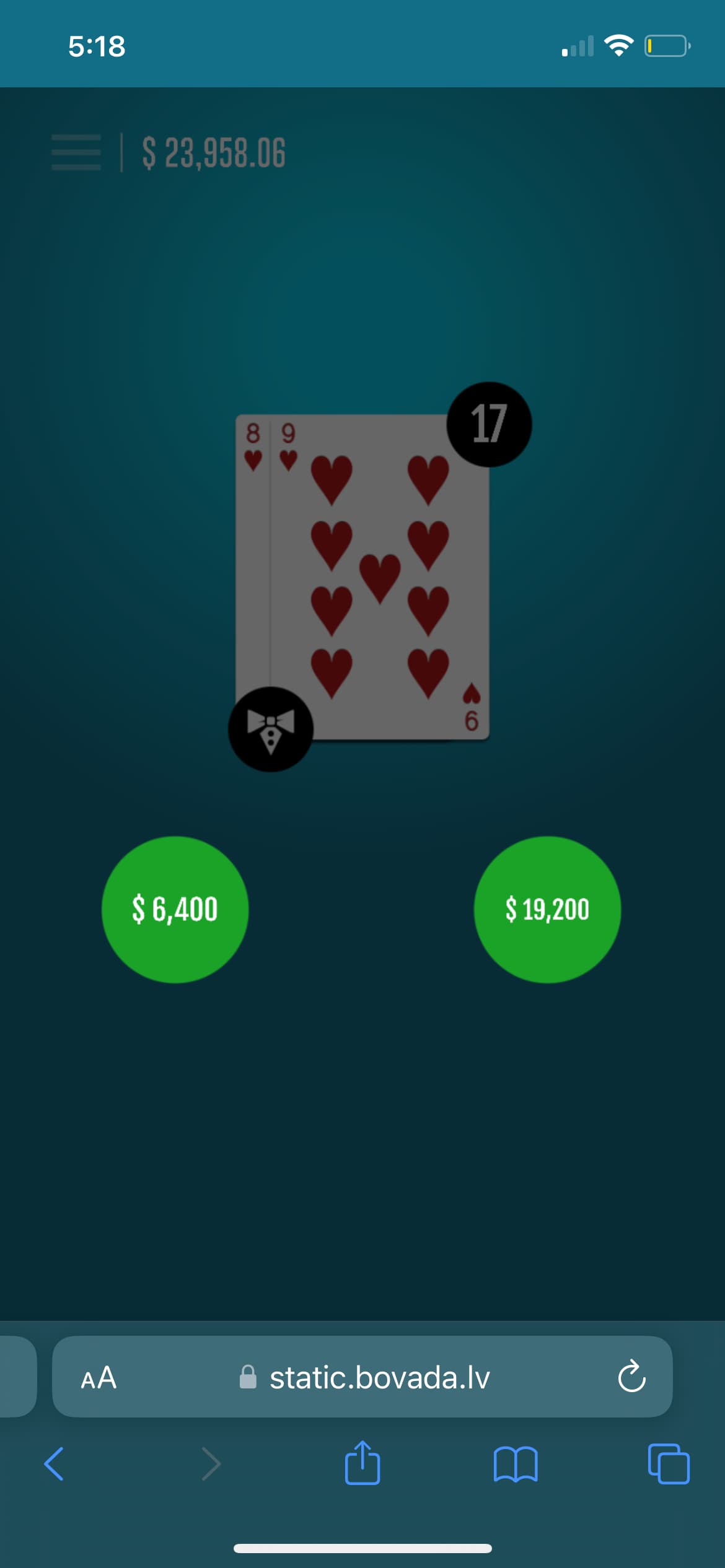
Task: Choose the $ 19,200 green button
Action: pos(547,909)
